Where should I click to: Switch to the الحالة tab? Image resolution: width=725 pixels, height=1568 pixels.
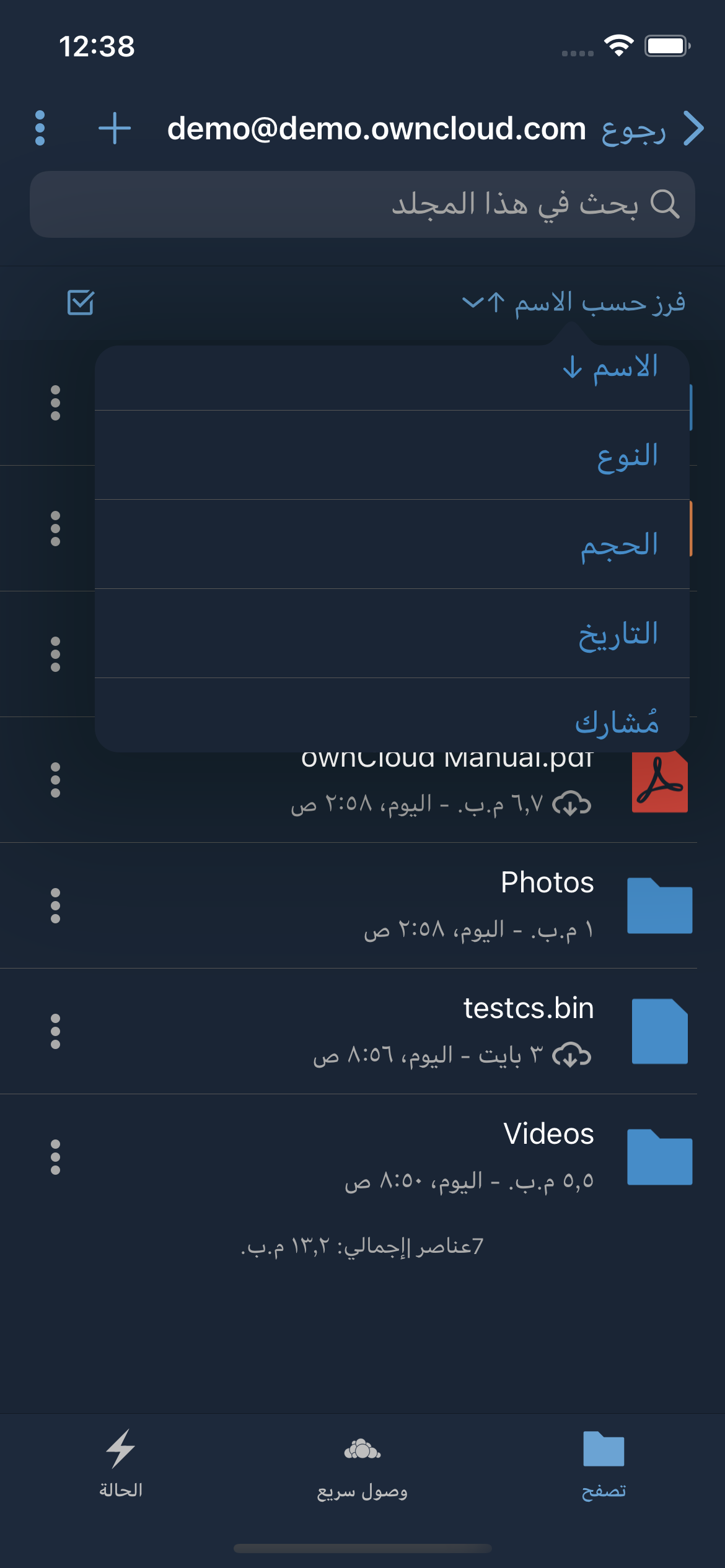(121, 1463)
